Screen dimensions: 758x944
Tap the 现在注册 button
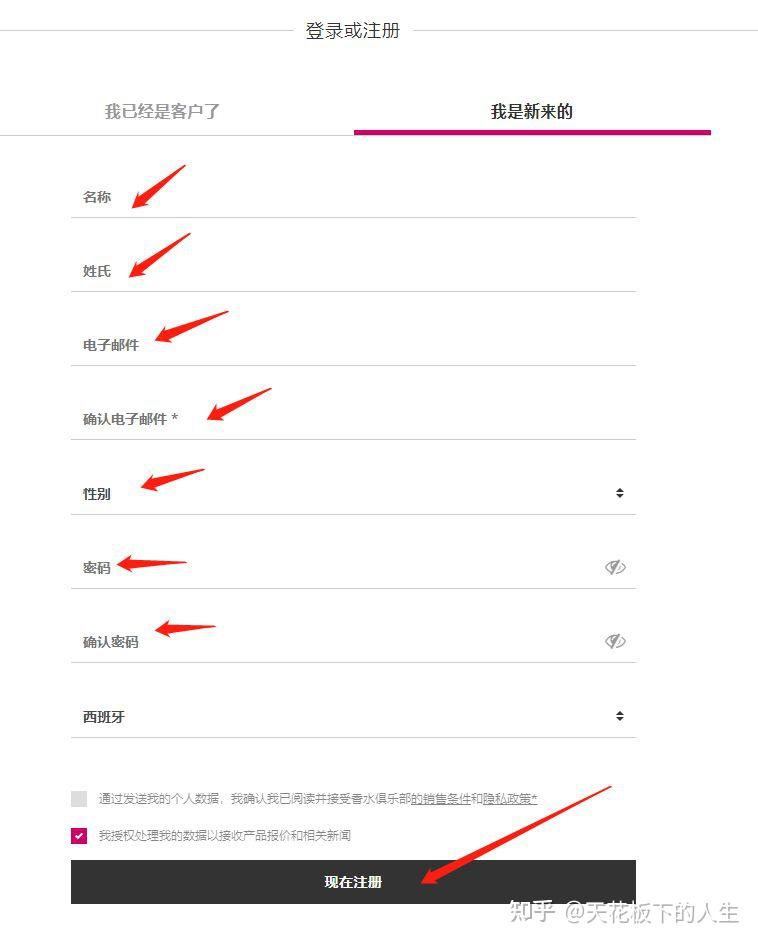pos(353,882)
